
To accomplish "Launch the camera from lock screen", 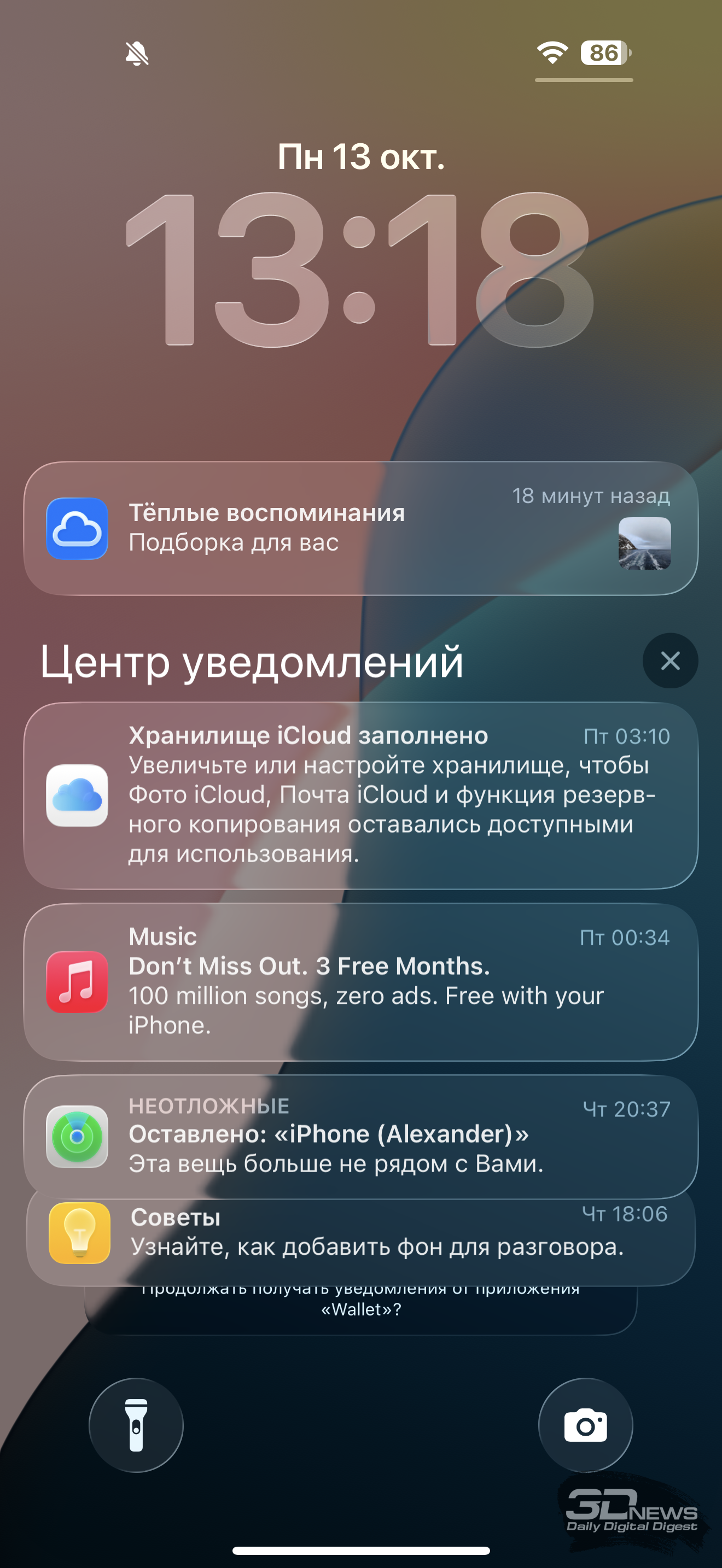I will click(x=585, y=1424).
